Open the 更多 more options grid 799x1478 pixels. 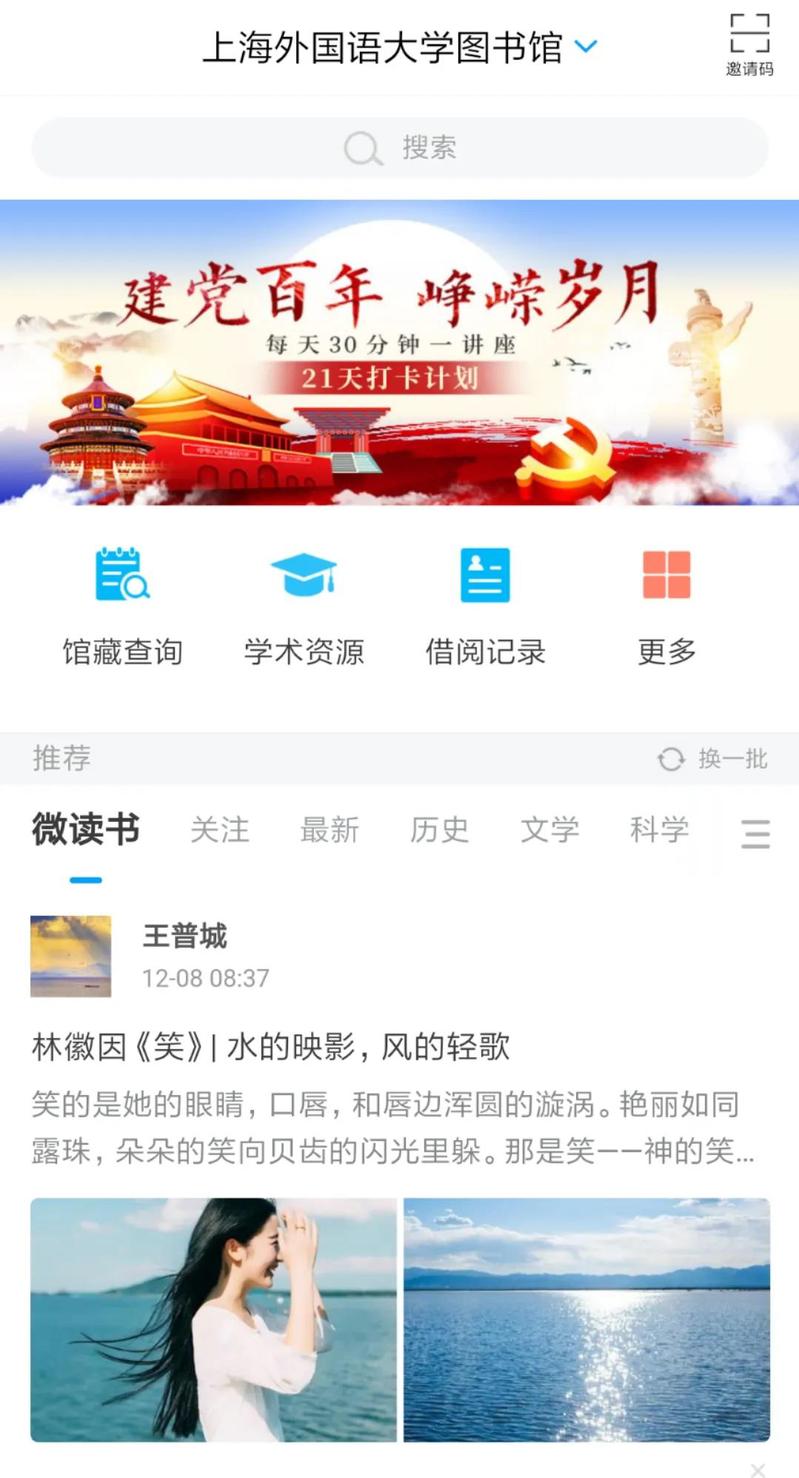pos(666,606)
